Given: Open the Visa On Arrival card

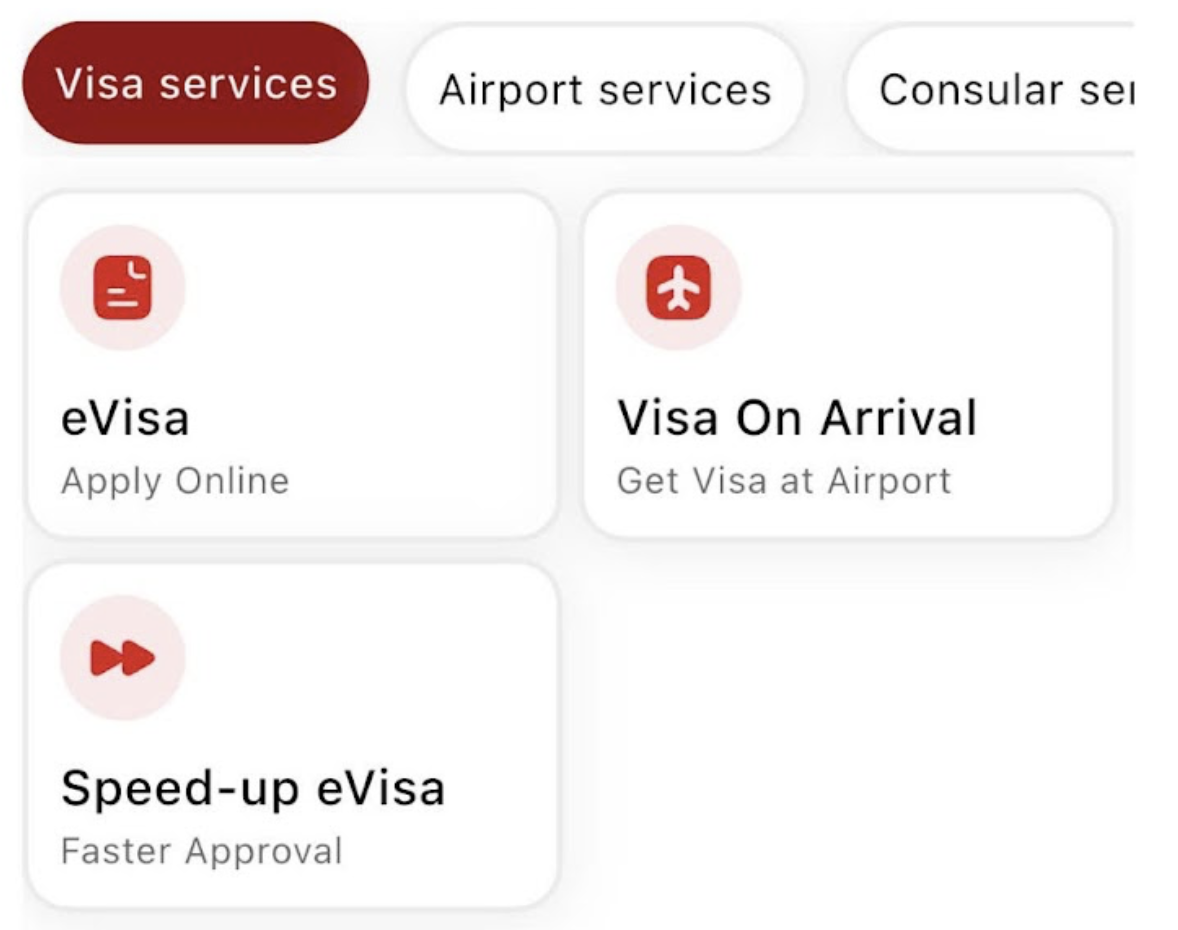Looking at the screenshot, I should (x=847, y=366).
